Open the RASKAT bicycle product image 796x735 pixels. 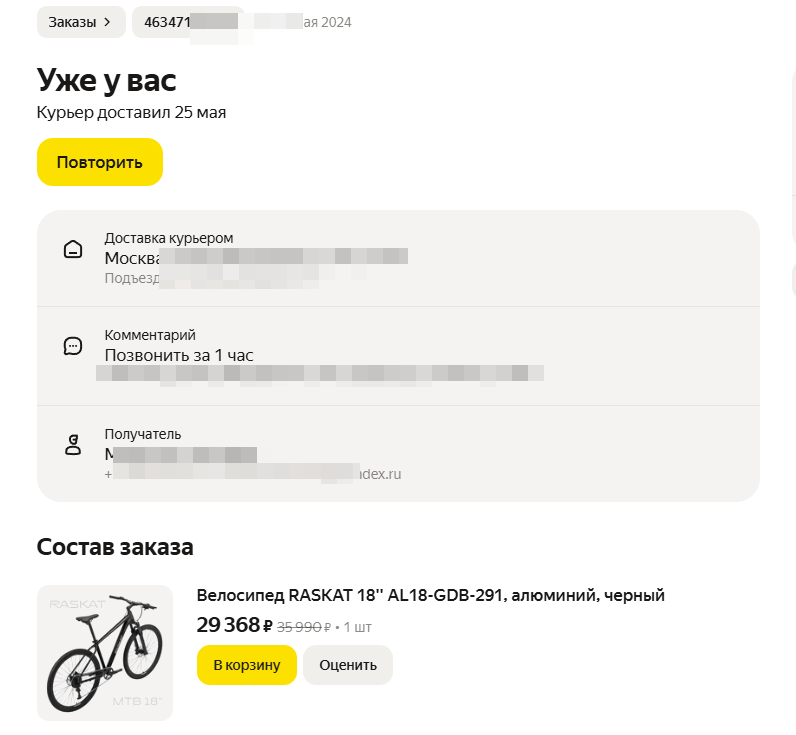pyautogui.click(x=104, y=652)
